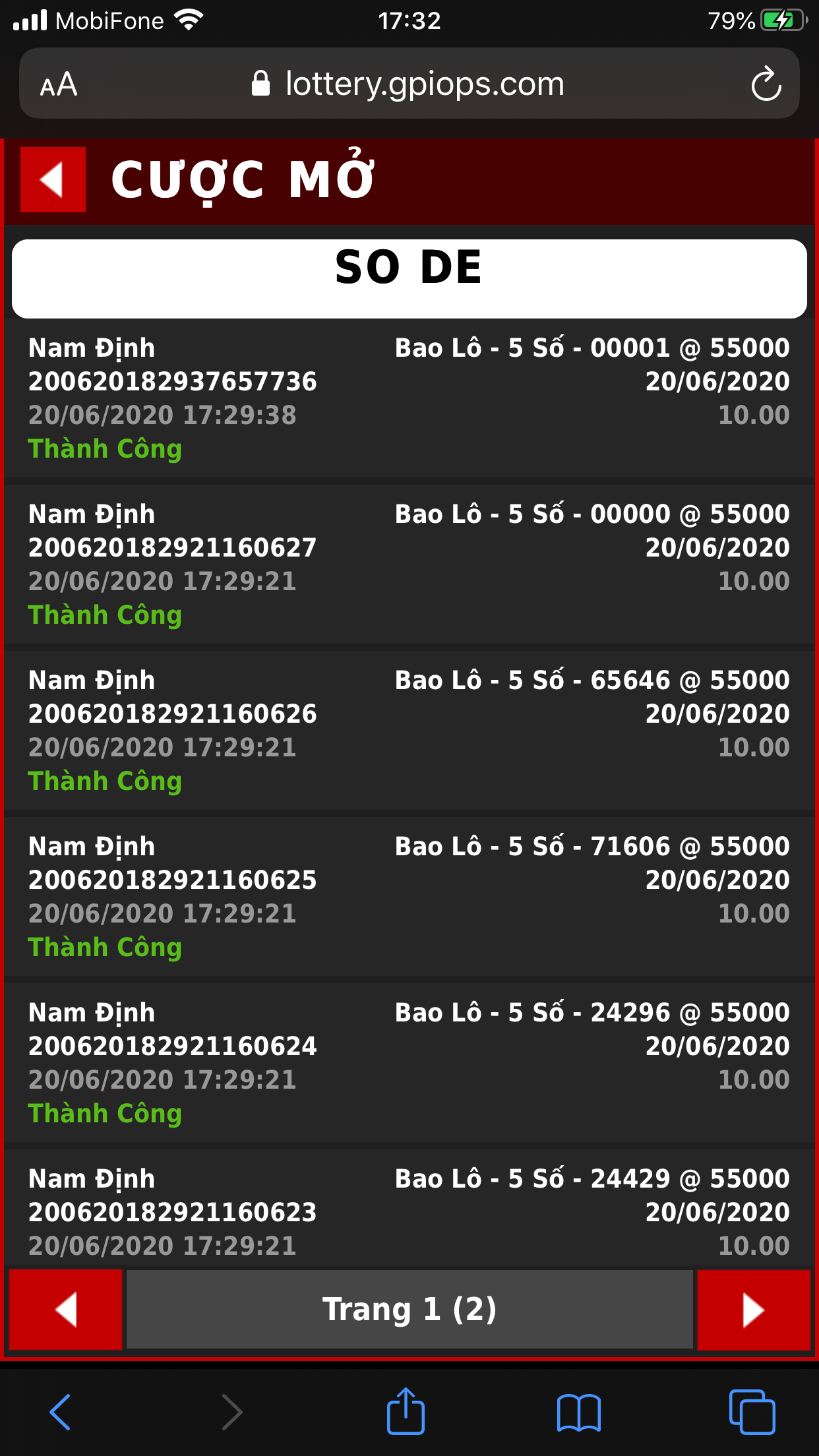Open Safari bookmarks

coord(578,1412)
